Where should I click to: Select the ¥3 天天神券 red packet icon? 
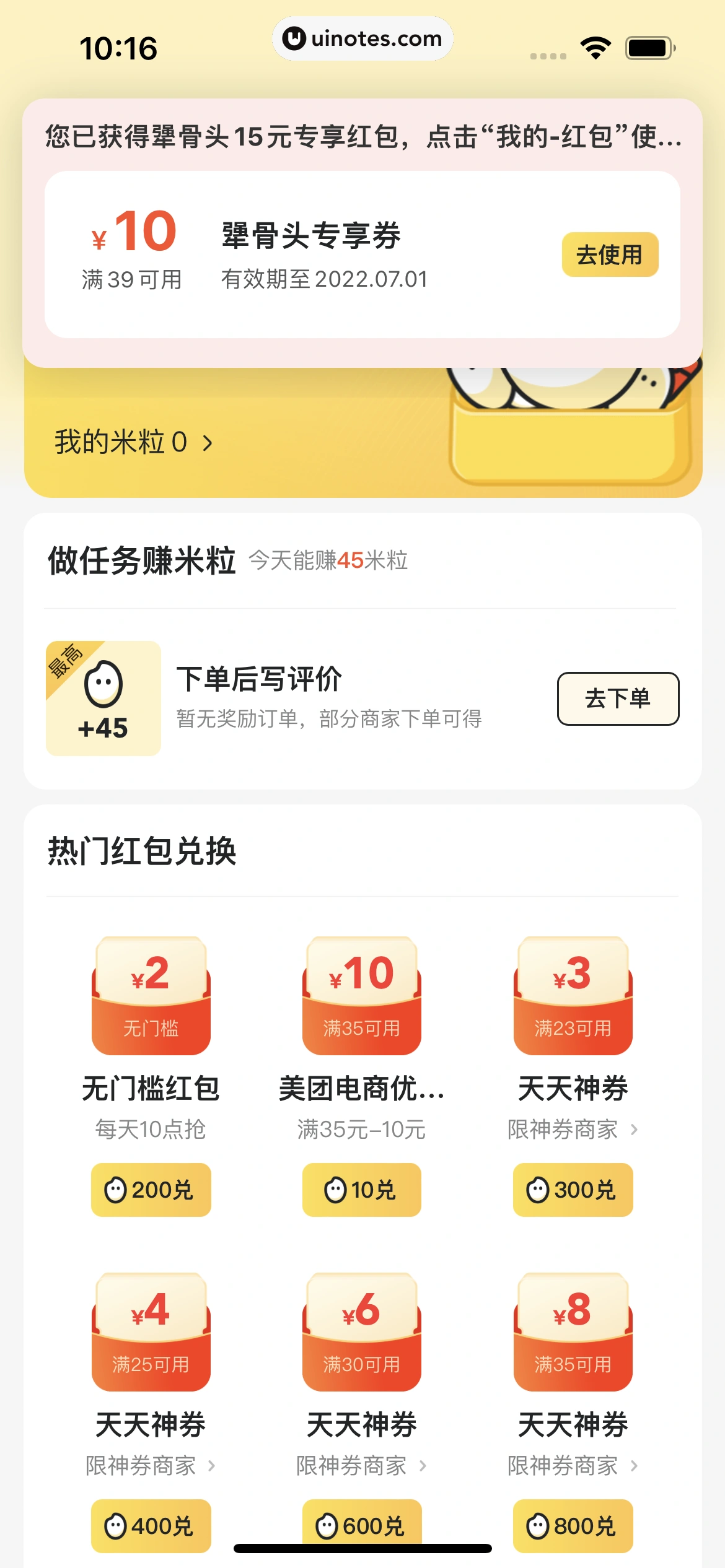click(572, 1003)
